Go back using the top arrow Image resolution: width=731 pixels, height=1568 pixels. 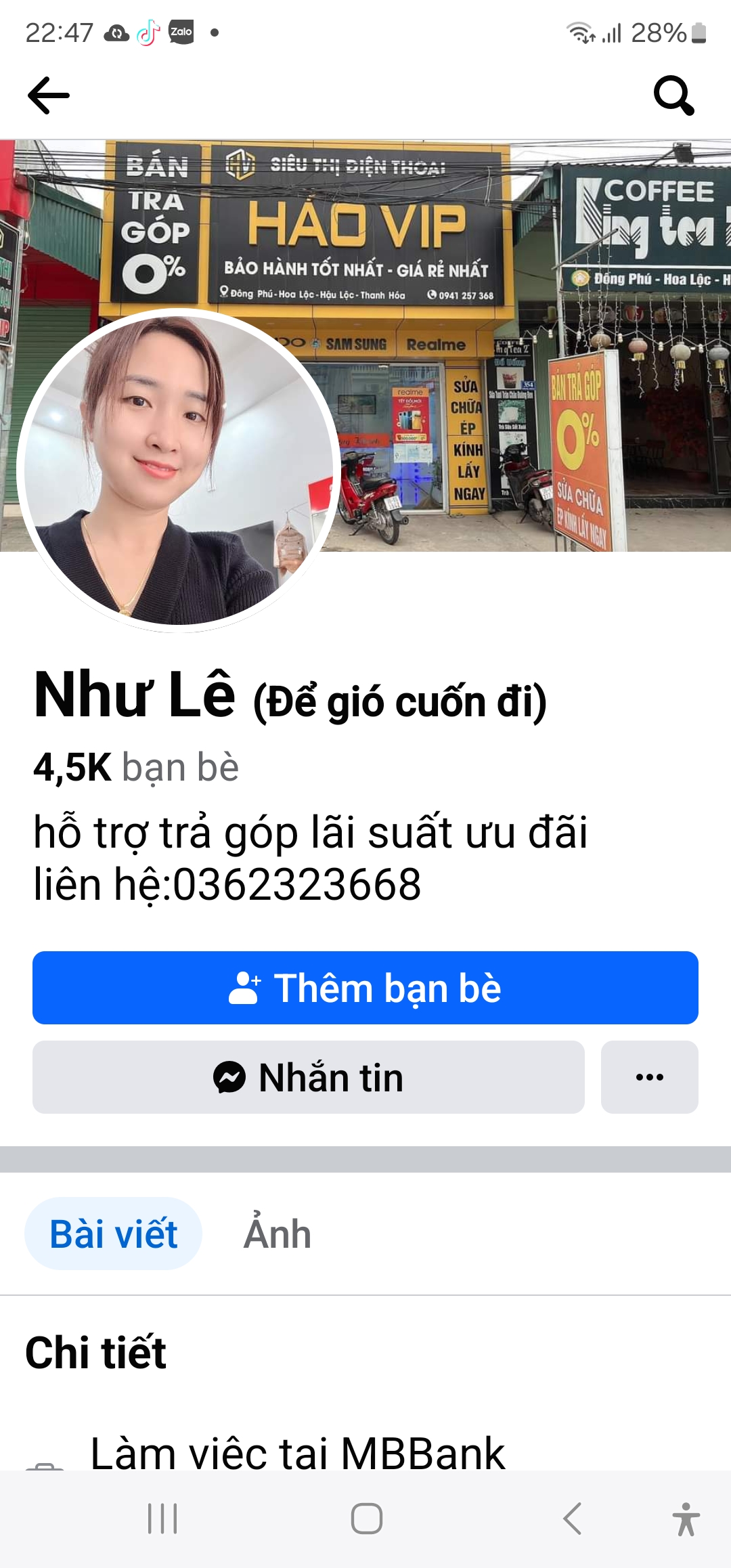coord(49,95)
